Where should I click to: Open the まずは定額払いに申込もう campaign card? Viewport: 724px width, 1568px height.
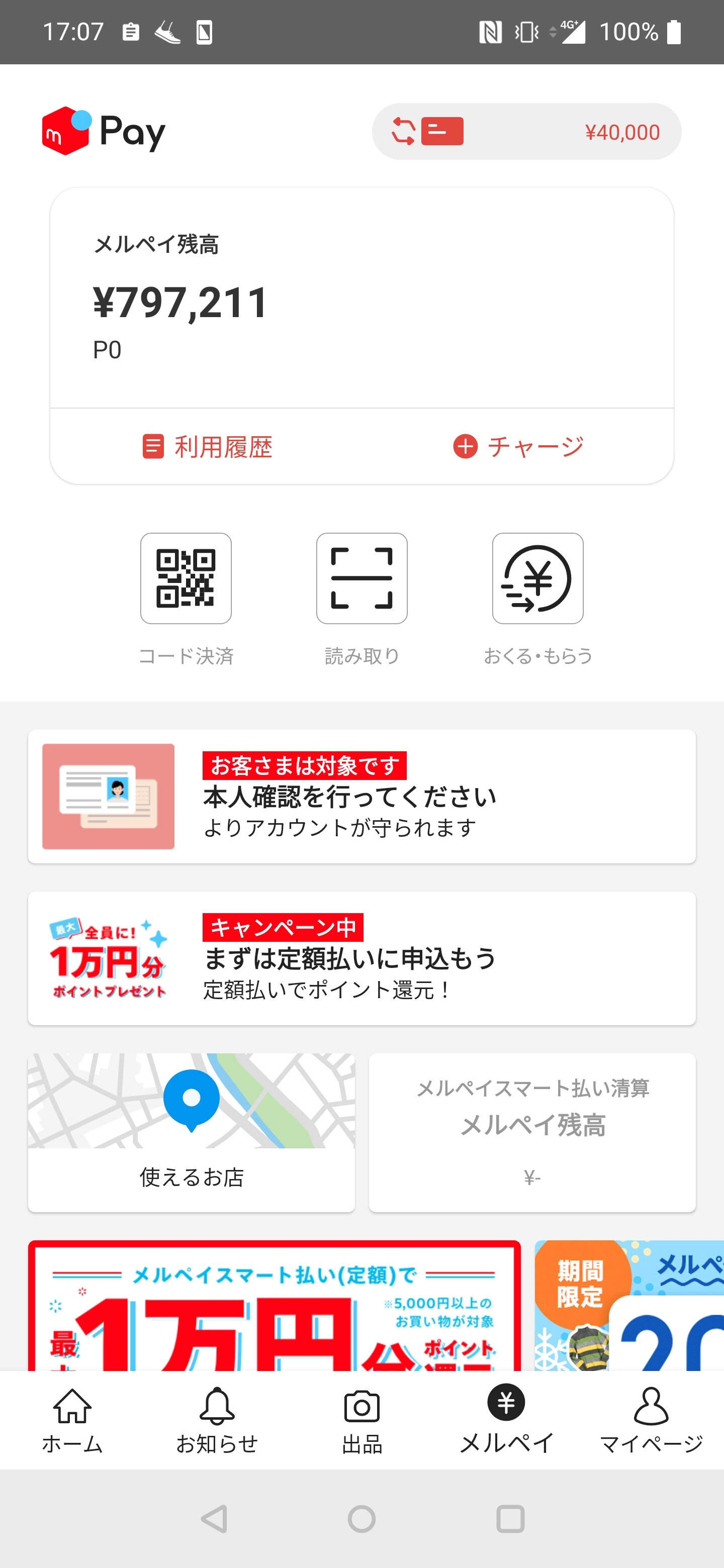pos(361,958)
